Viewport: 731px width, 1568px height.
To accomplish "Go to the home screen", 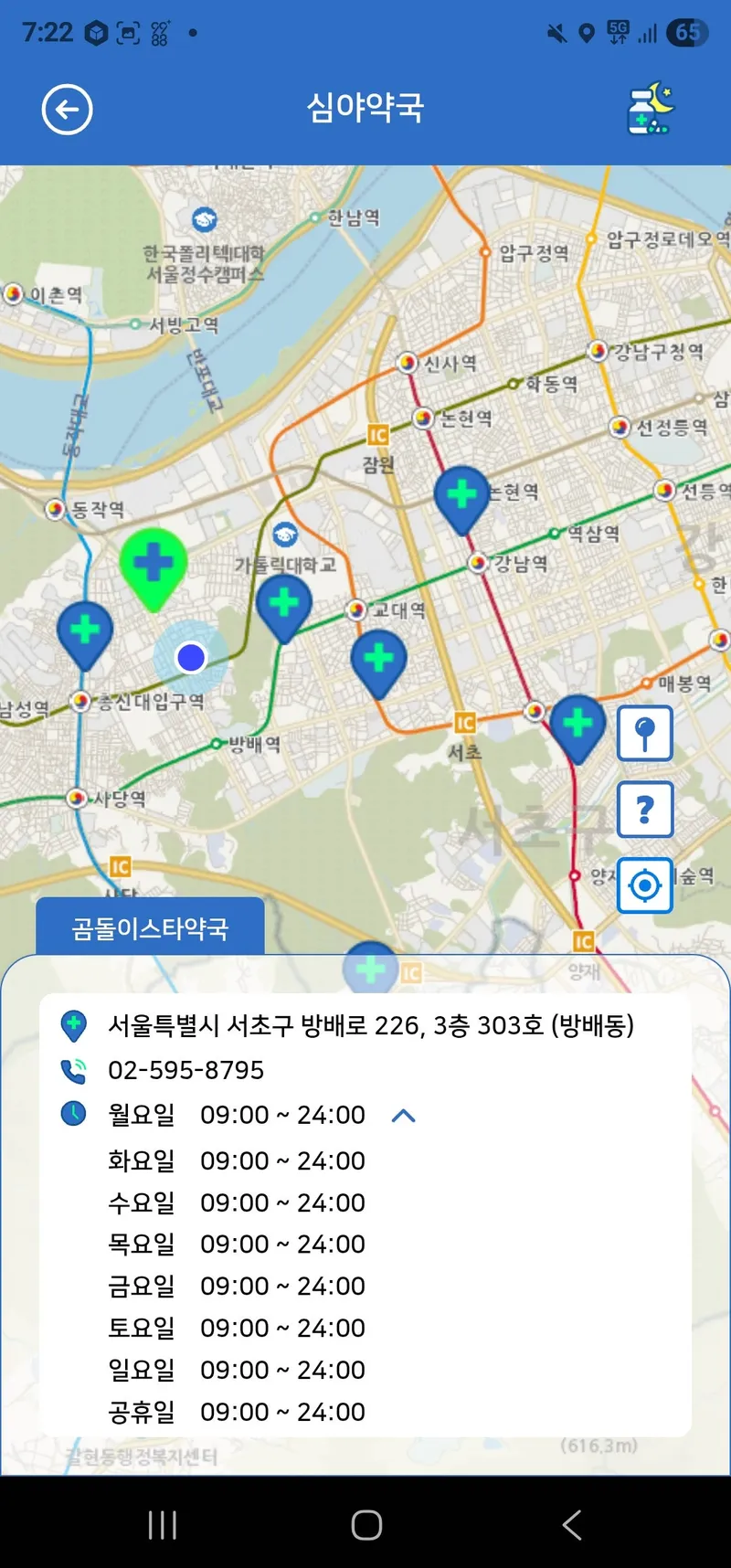I will [x=366, y=1524].
